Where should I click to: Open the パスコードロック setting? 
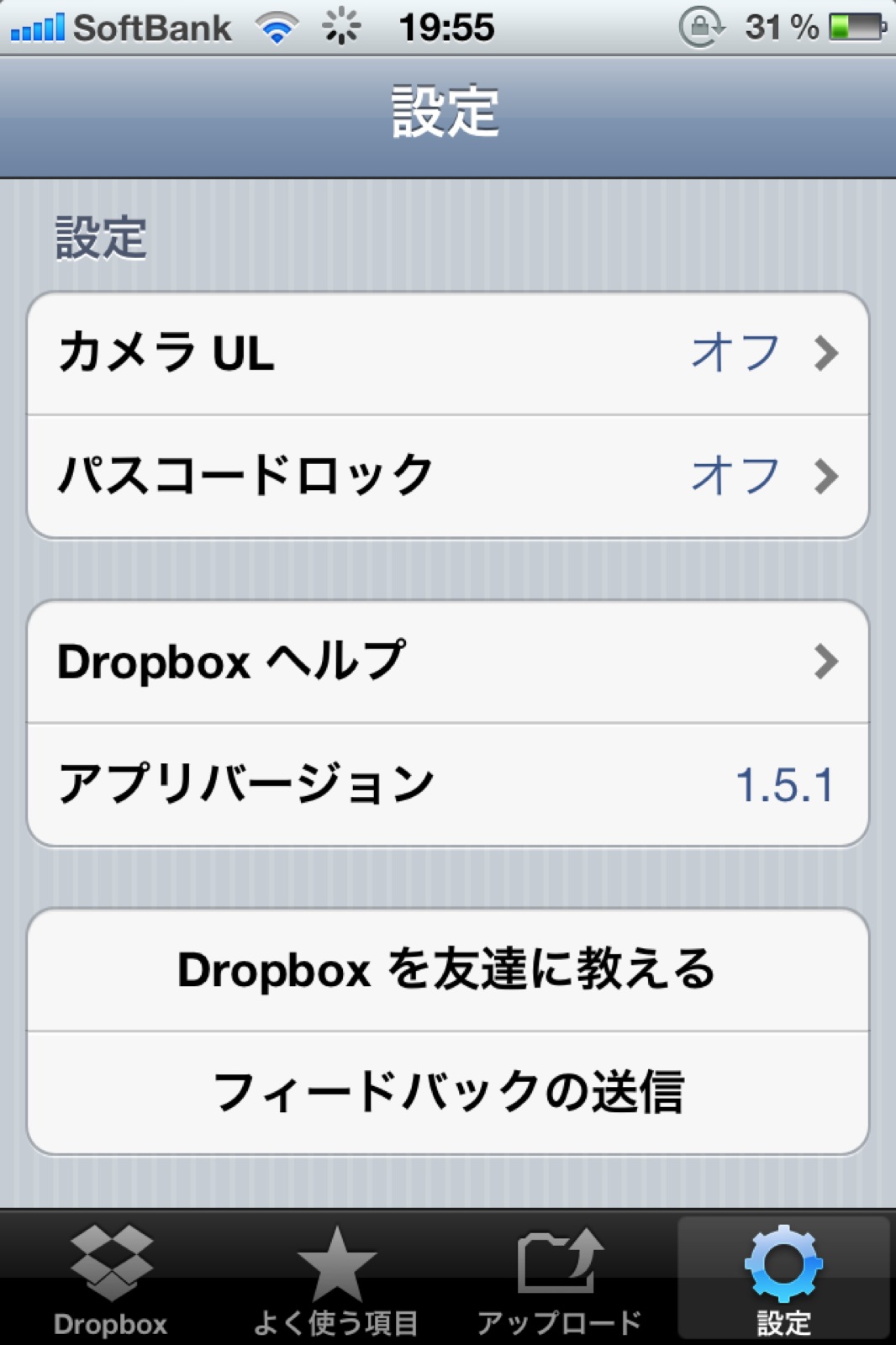coord(447,476)
